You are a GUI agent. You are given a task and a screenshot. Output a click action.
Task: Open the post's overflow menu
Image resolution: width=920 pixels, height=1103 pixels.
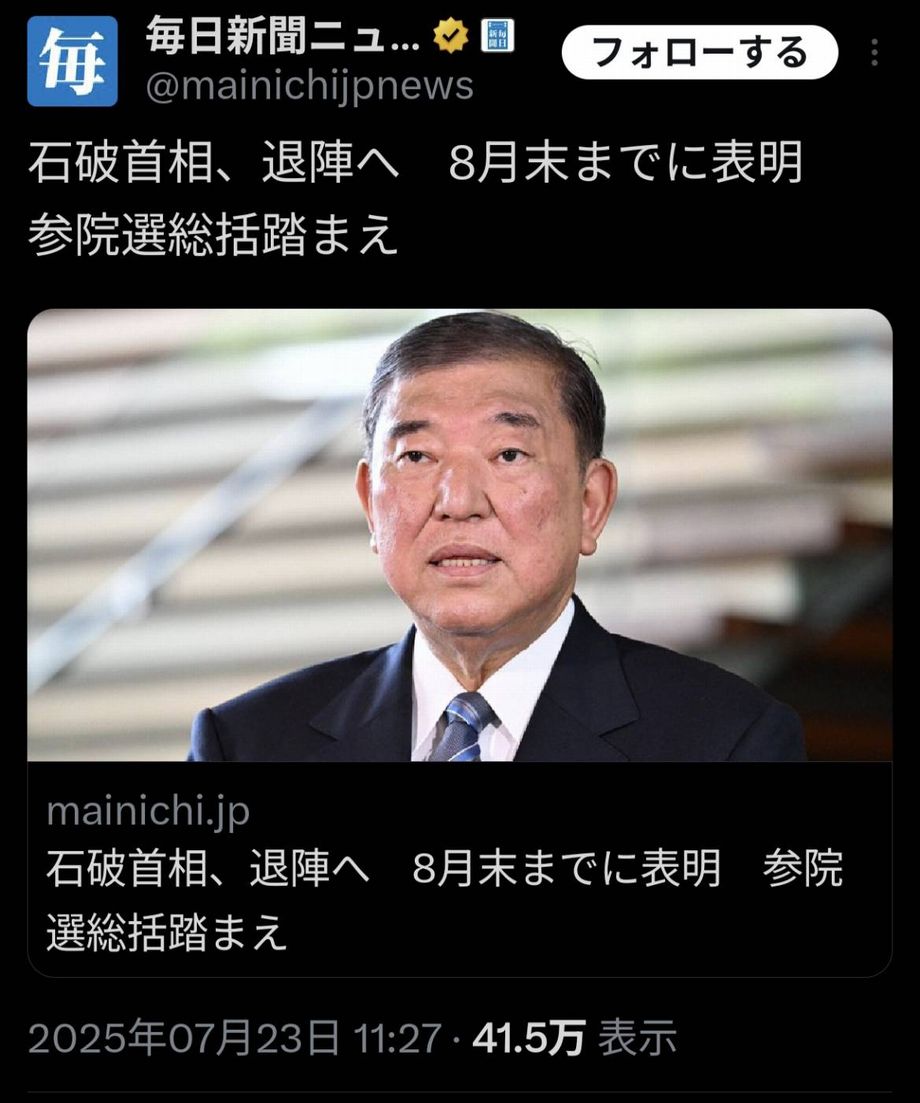click(x=876, y=52)
